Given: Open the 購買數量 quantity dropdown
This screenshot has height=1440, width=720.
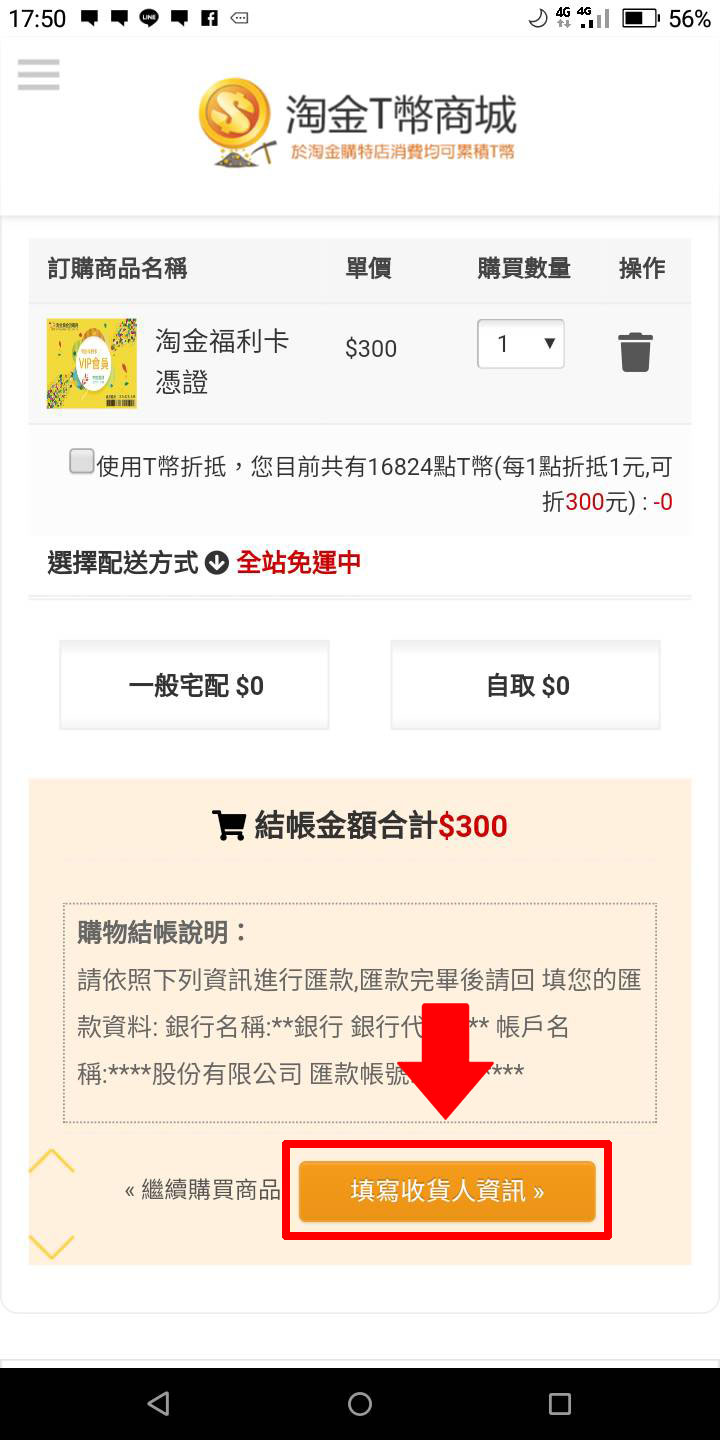Looking at the screenshot, I should tap(520, 344).
